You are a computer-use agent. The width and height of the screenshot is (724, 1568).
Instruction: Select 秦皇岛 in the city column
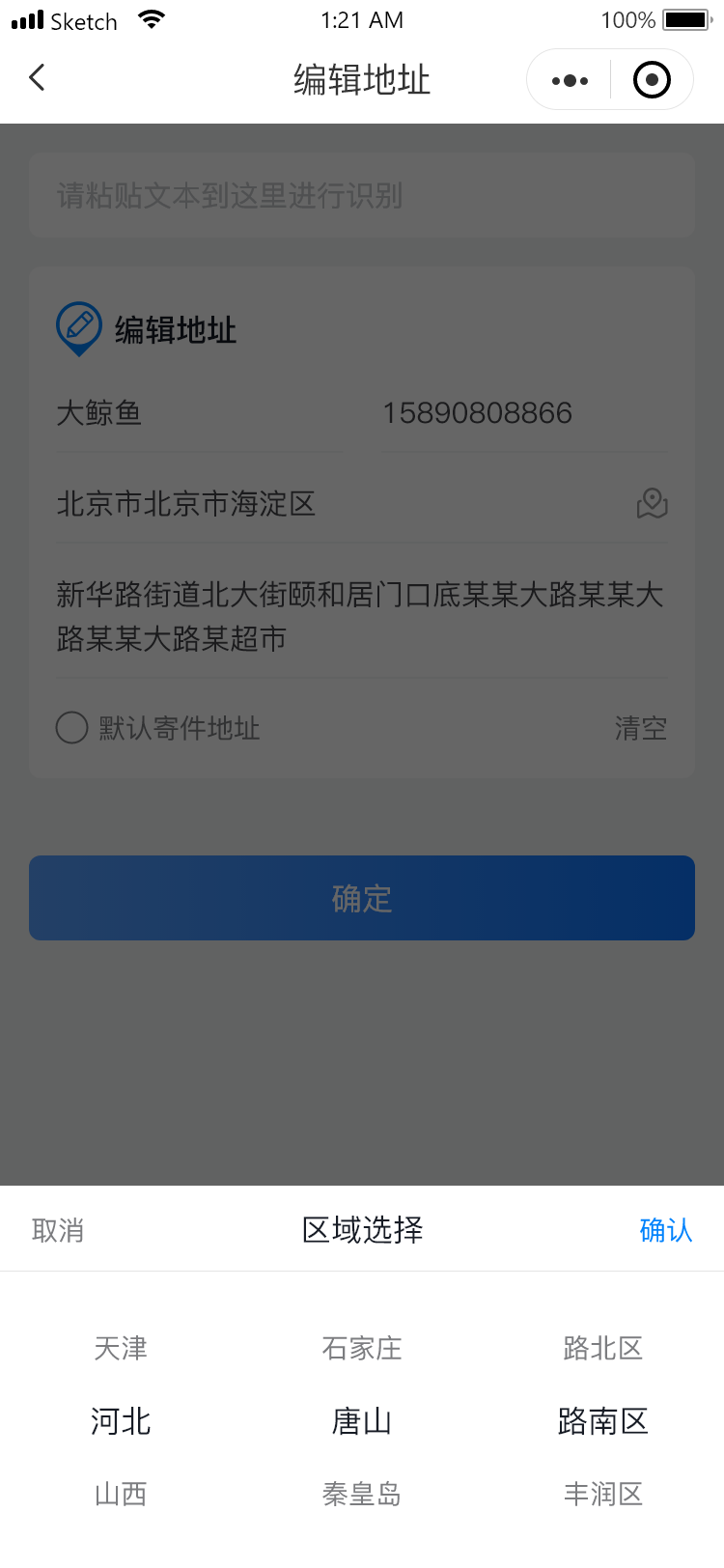[x=362, y=1494]
